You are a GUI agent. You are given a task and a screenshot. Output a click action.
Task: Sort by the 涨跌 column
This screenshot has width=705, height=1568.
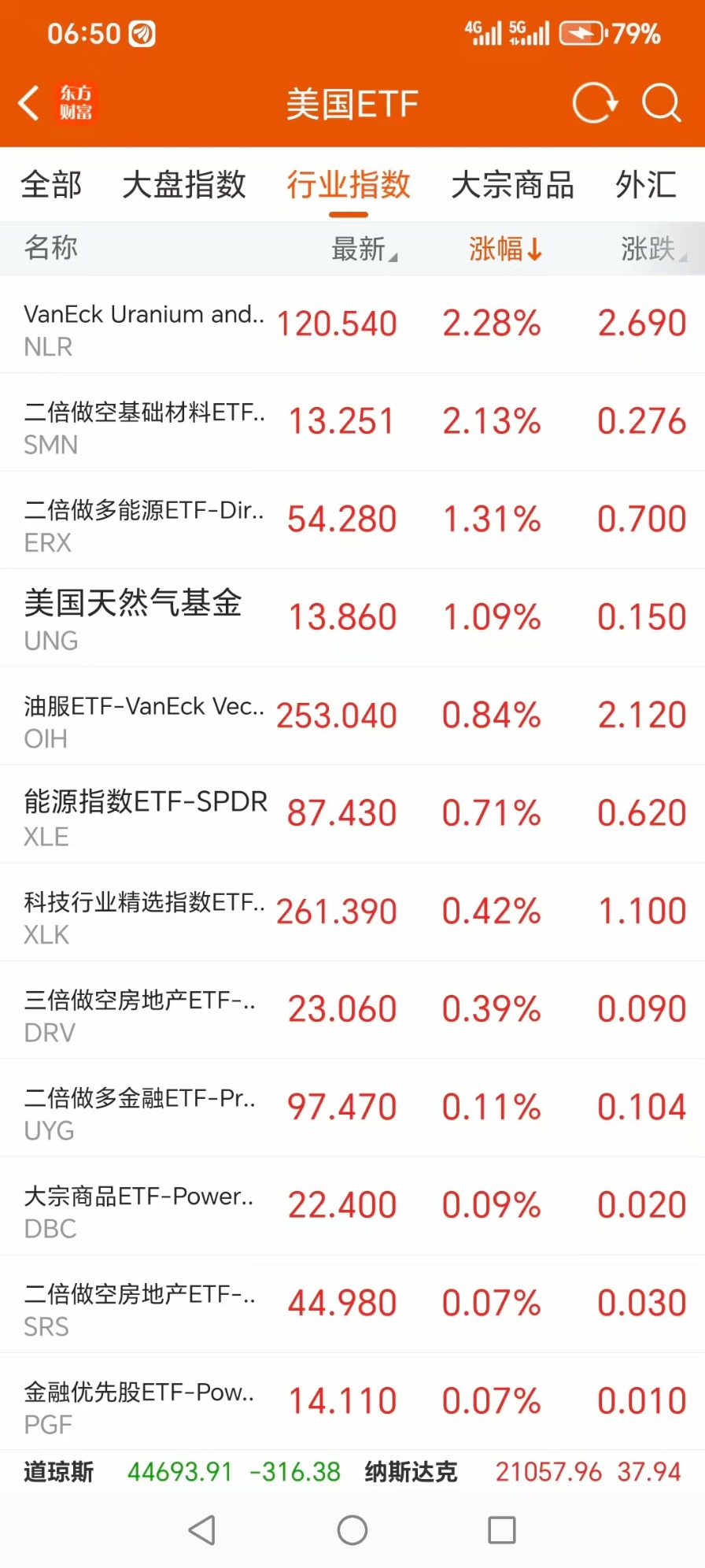(653, 249)
